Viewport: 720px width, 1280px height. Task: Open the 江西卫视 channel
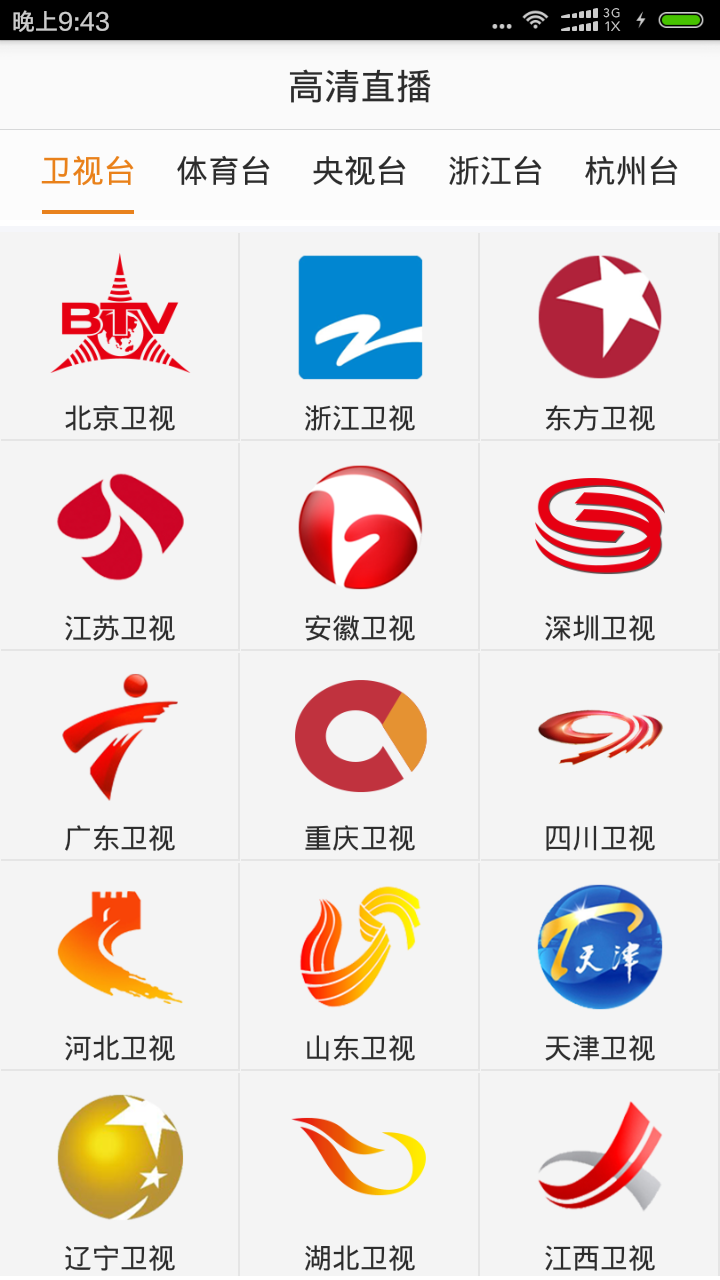click(x=600, y=1175)
